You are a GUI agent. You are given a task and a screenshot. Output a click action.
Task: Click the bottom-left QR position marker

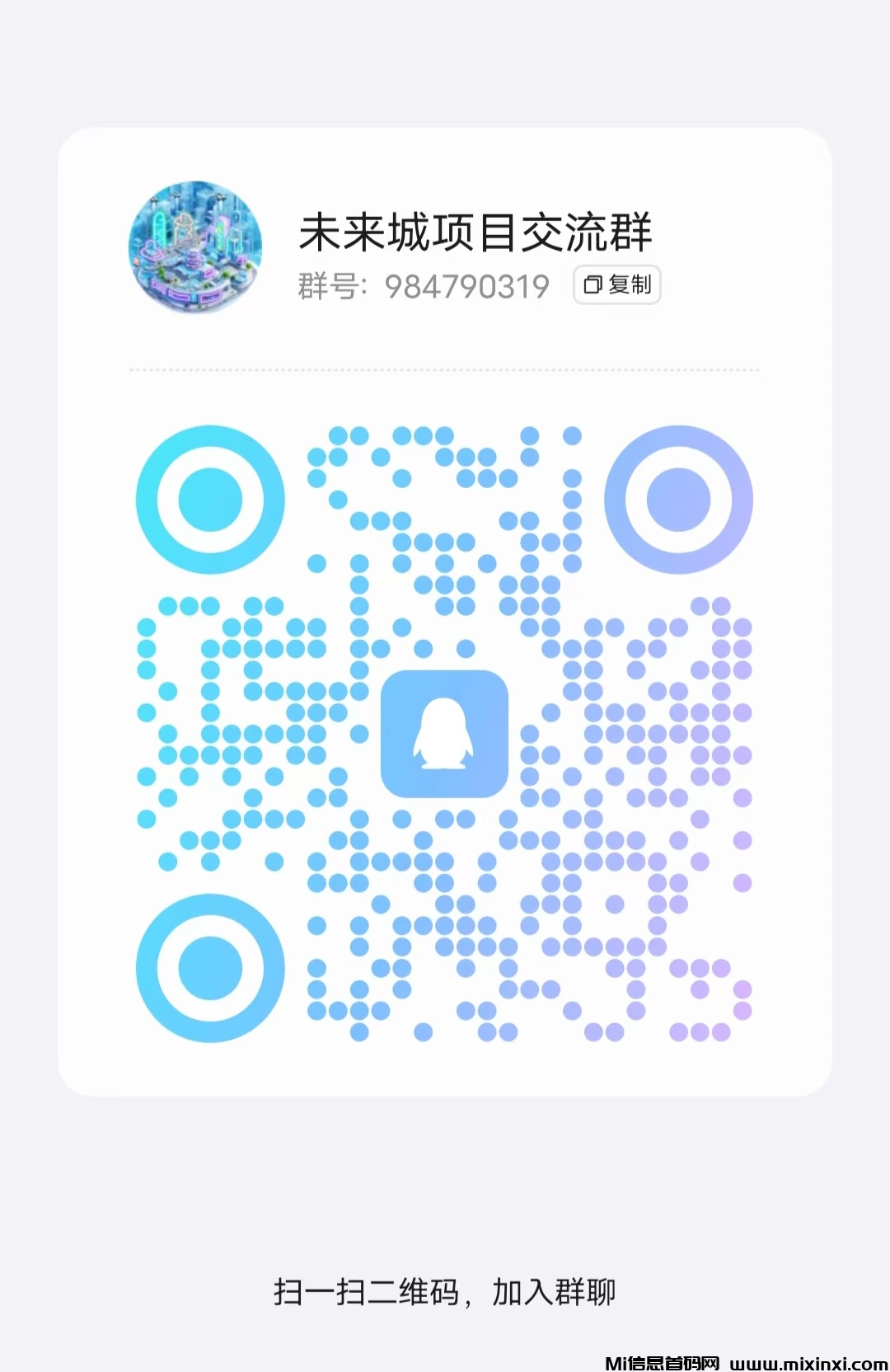(x=208, y=969)
